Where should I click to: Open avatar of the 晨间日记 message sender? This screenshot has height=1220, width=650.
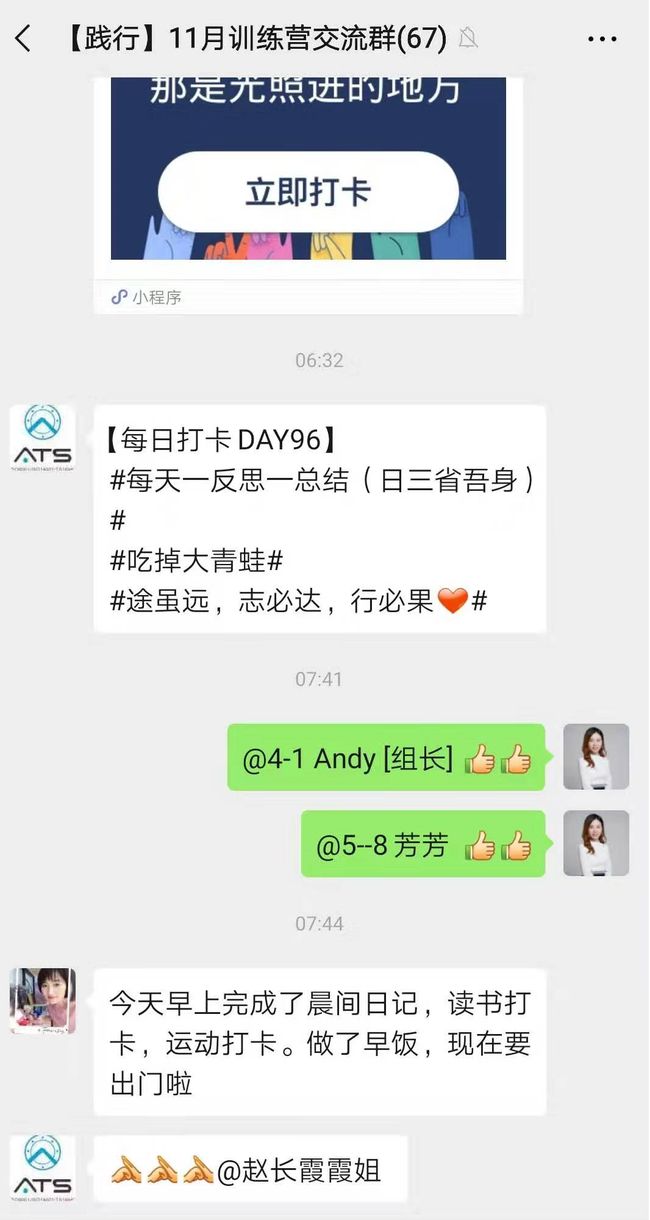click(x=43, y=1001)
